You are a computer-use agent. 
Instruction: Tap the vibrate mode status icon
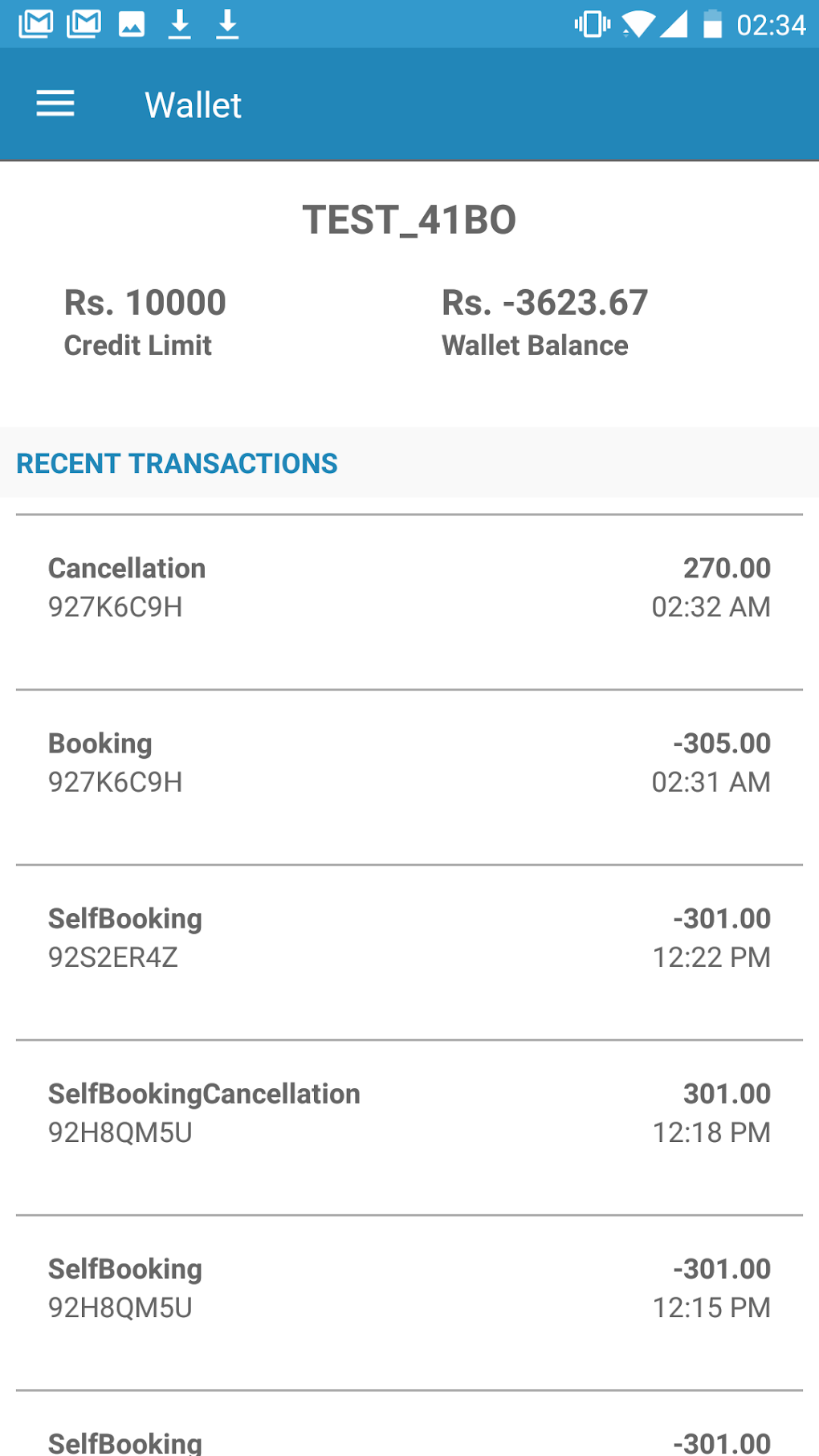pos(592,23)
